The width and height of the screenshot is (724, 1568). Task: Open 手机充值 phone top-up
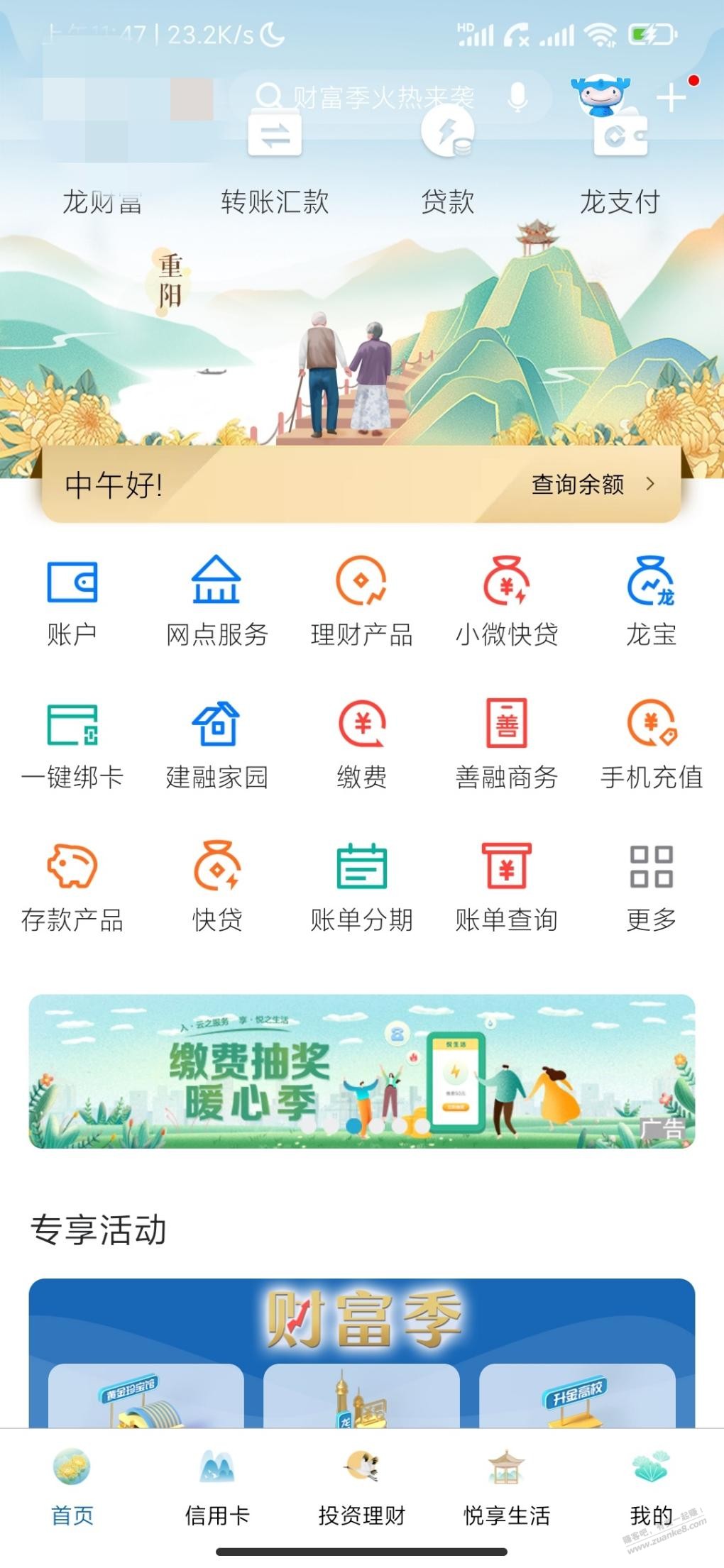651,745
